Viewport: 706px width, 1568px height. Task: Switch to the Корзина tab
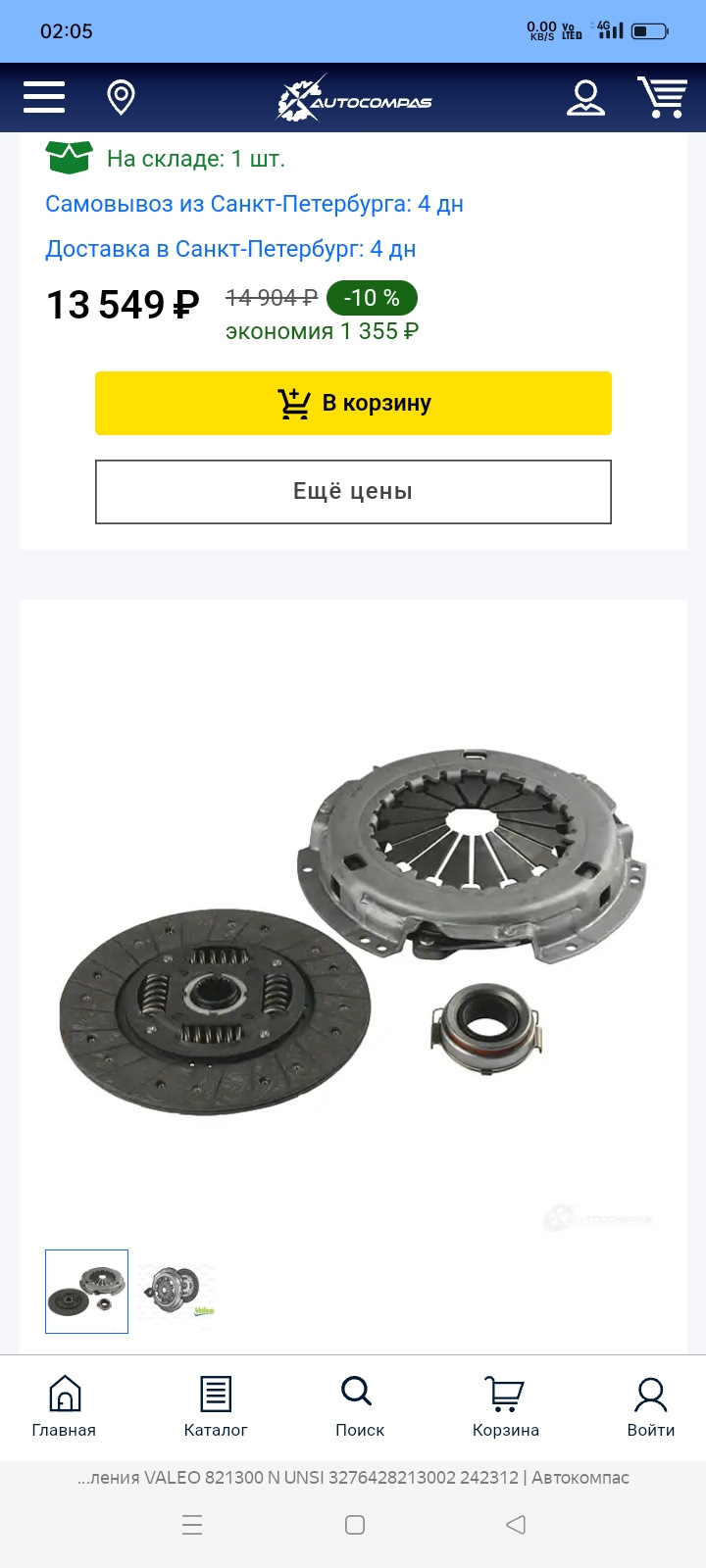point(505,1405)
